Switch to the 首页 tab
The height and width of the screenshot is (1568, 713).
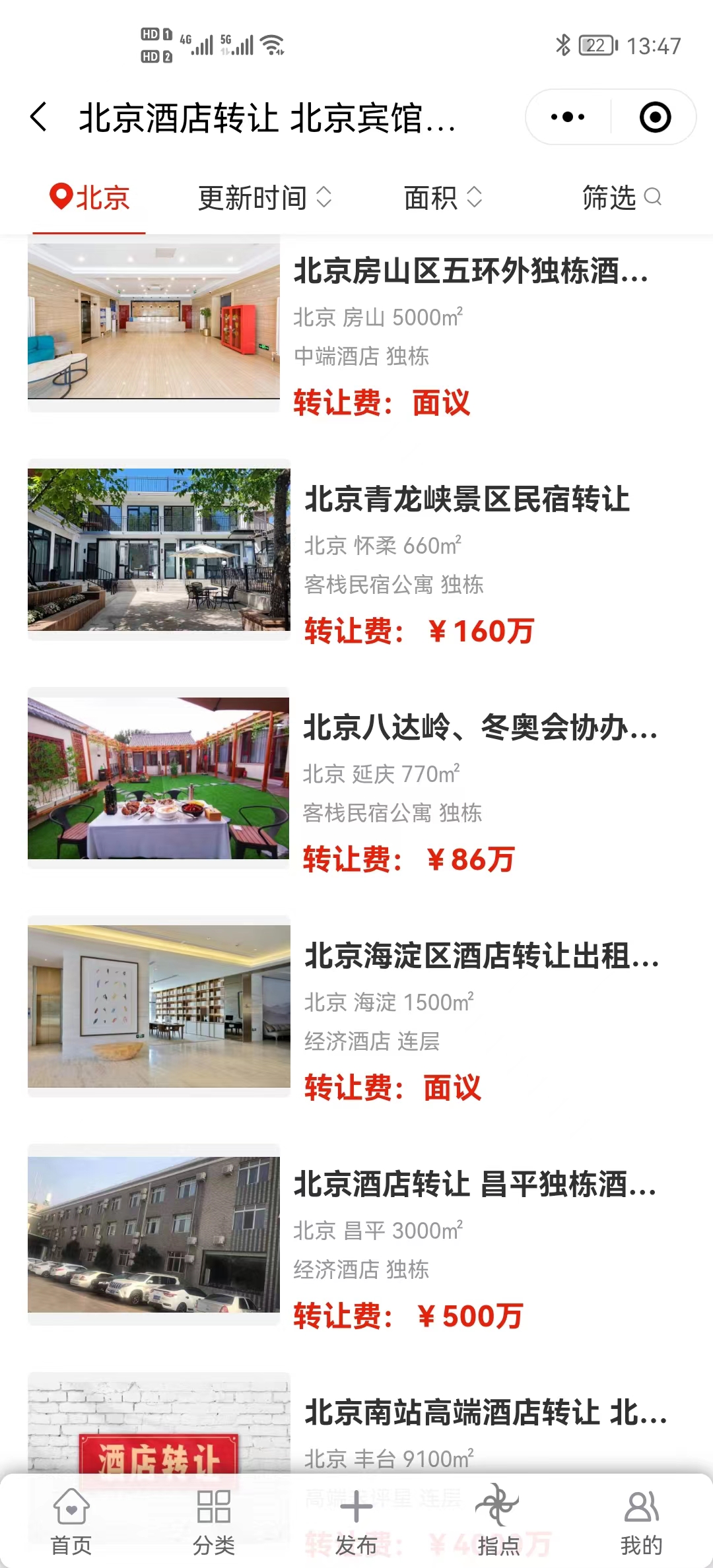click(x=71, y=1518)
